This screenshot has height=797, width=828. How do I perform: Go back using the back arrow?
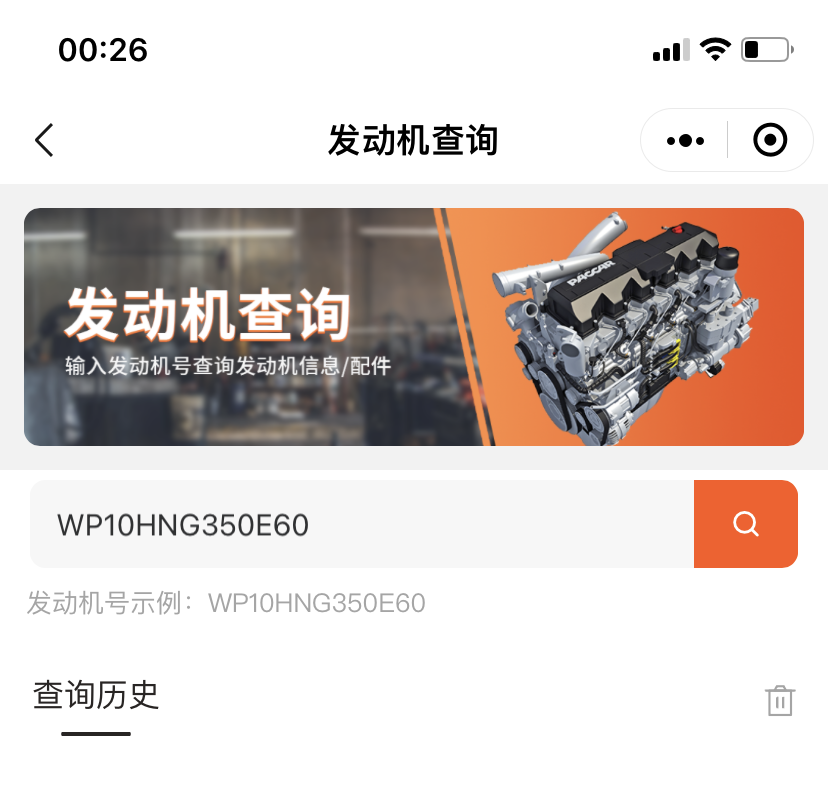click(44, 141)
